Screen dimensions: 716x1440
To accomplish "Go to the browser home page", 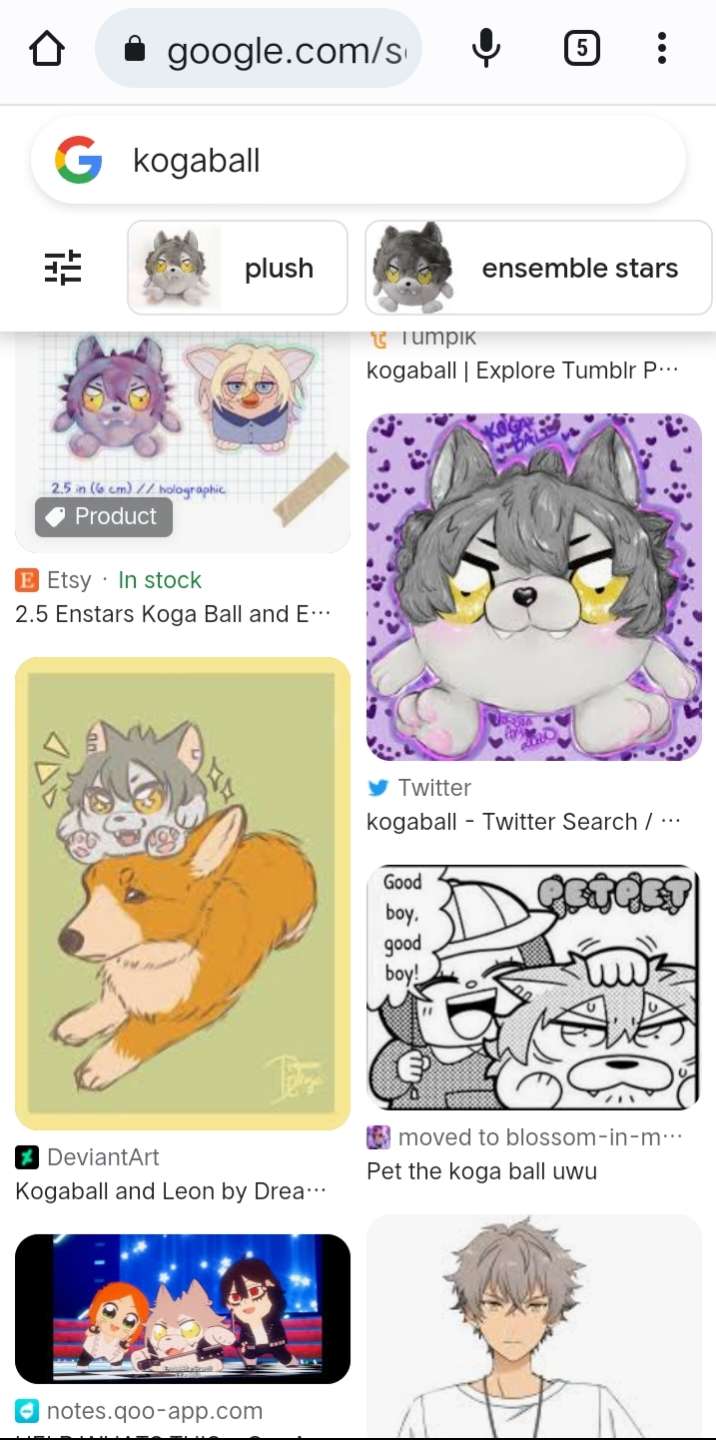I will pyautogui.click(x=47, y=48).
